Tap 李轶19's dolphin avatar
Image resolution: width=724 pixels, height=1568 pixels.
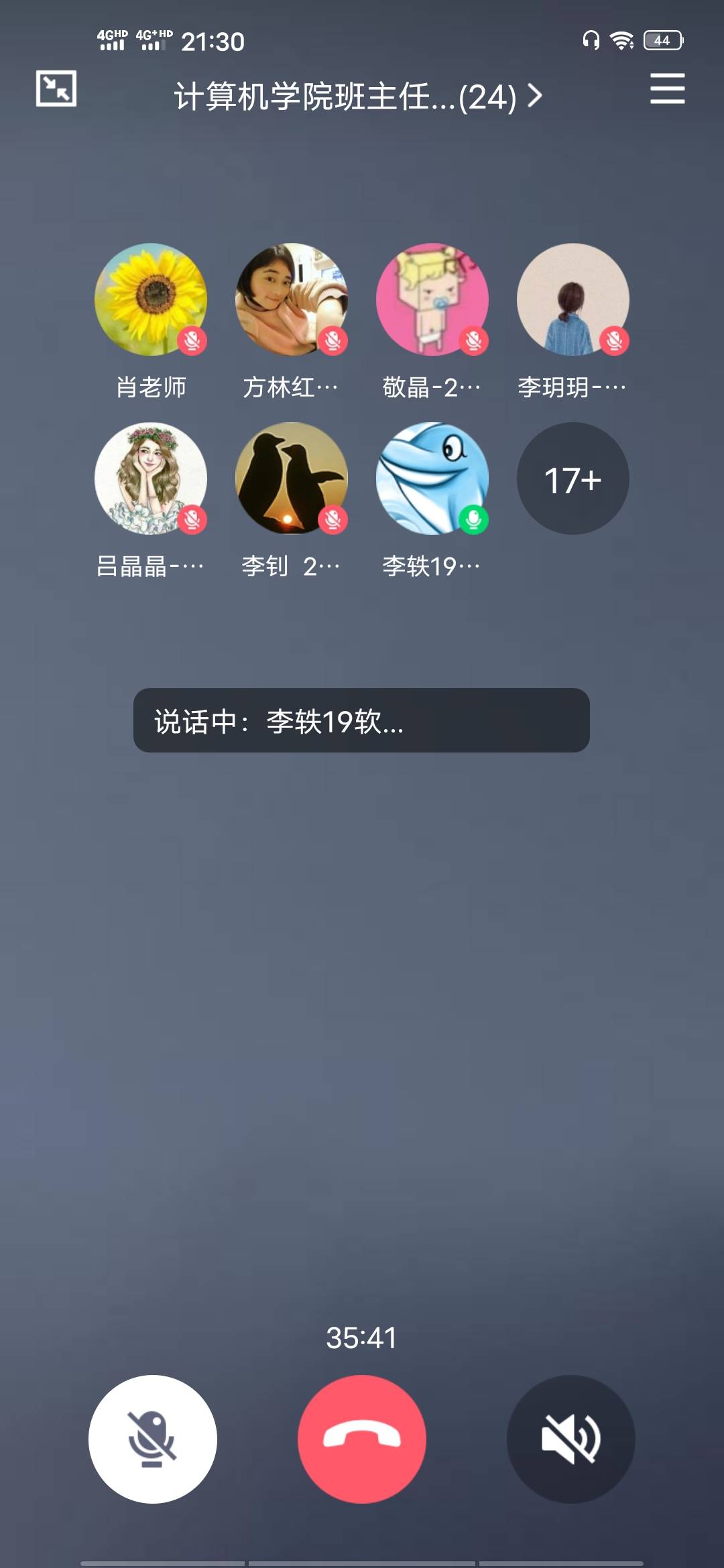432,478
